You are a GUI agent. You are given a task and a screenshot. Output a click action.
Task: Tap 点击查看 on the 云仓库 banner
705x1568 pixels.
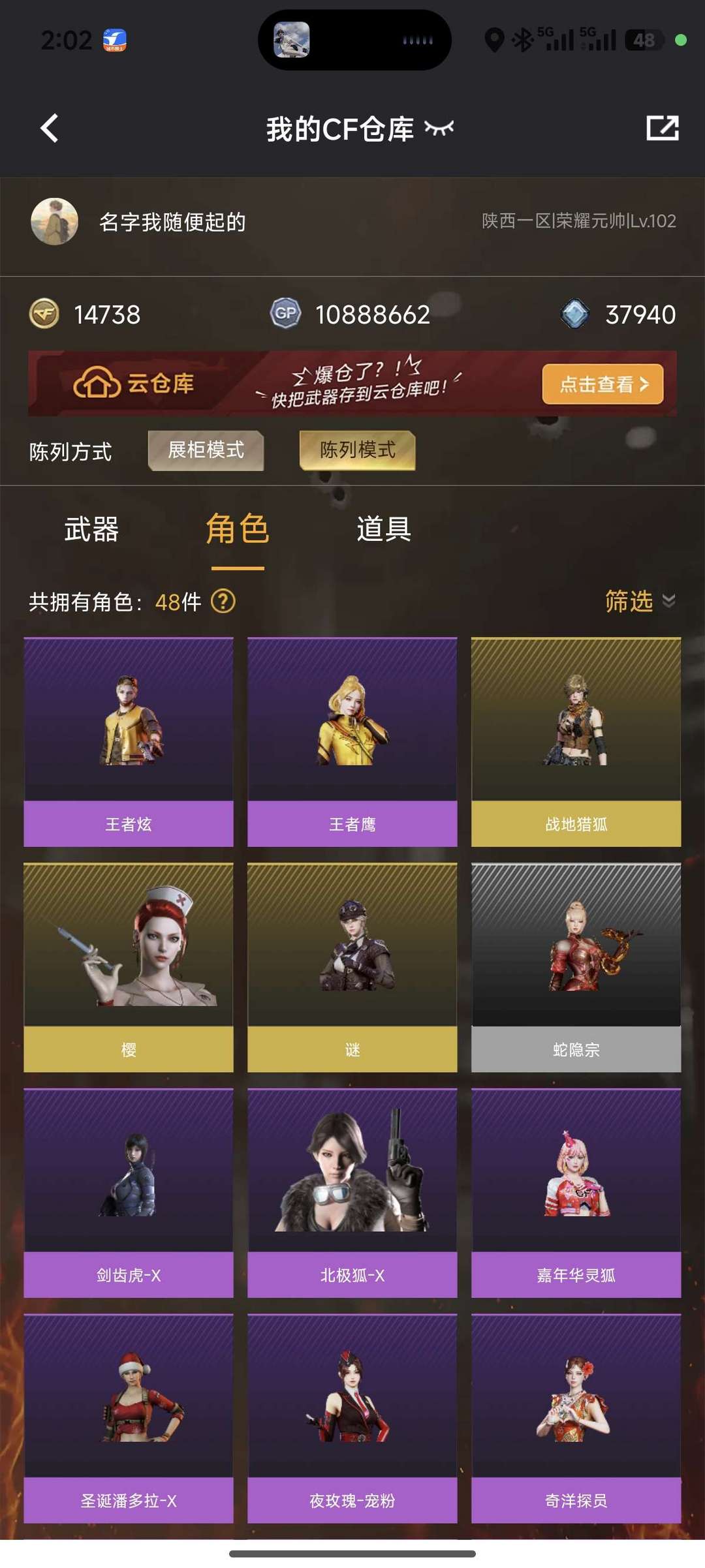point(603,384)
